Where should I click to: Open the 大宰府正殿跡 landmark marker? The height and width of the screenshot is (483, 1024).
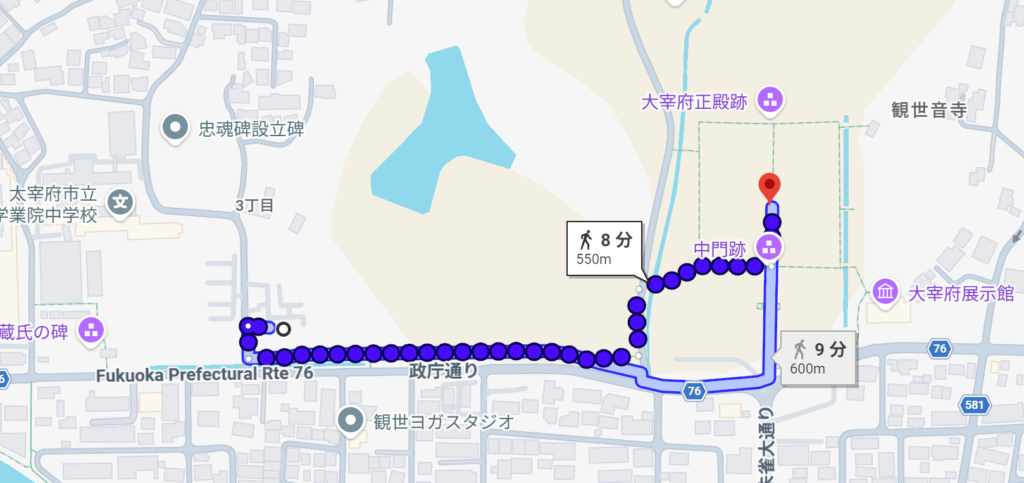770,99
